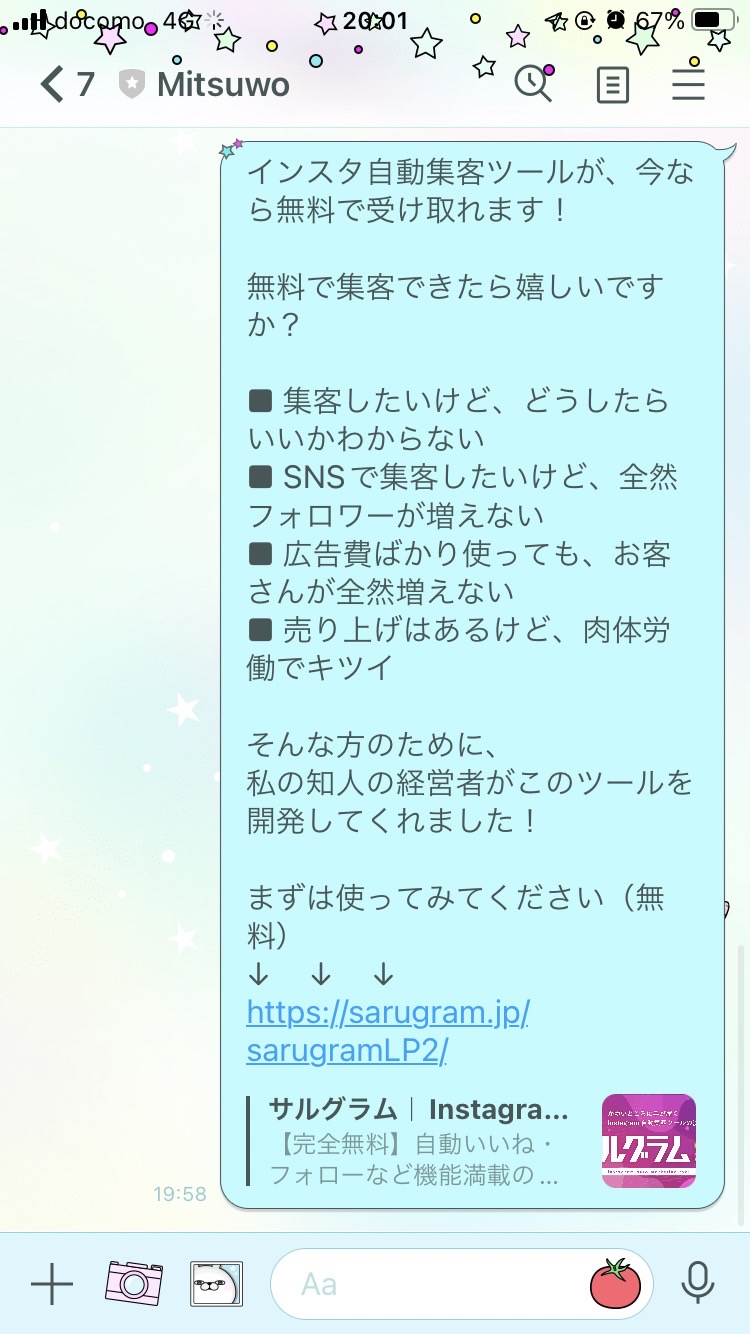Go back to the chat list
The height and width of the screenshot is (1334, 750).
66,84
